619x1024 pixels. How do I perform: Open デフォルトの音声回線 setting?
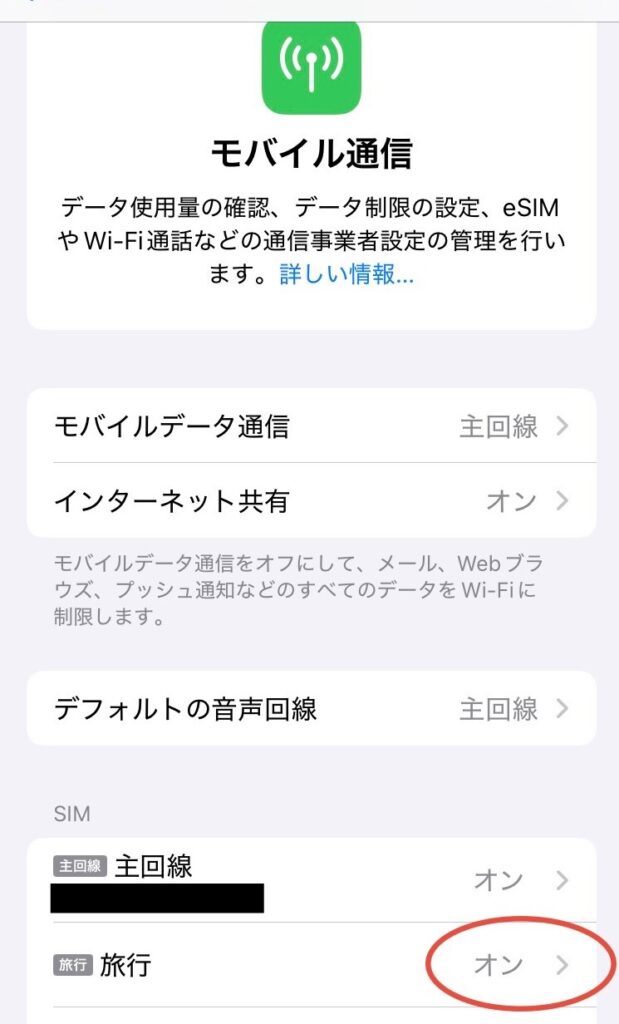point(311,709)
